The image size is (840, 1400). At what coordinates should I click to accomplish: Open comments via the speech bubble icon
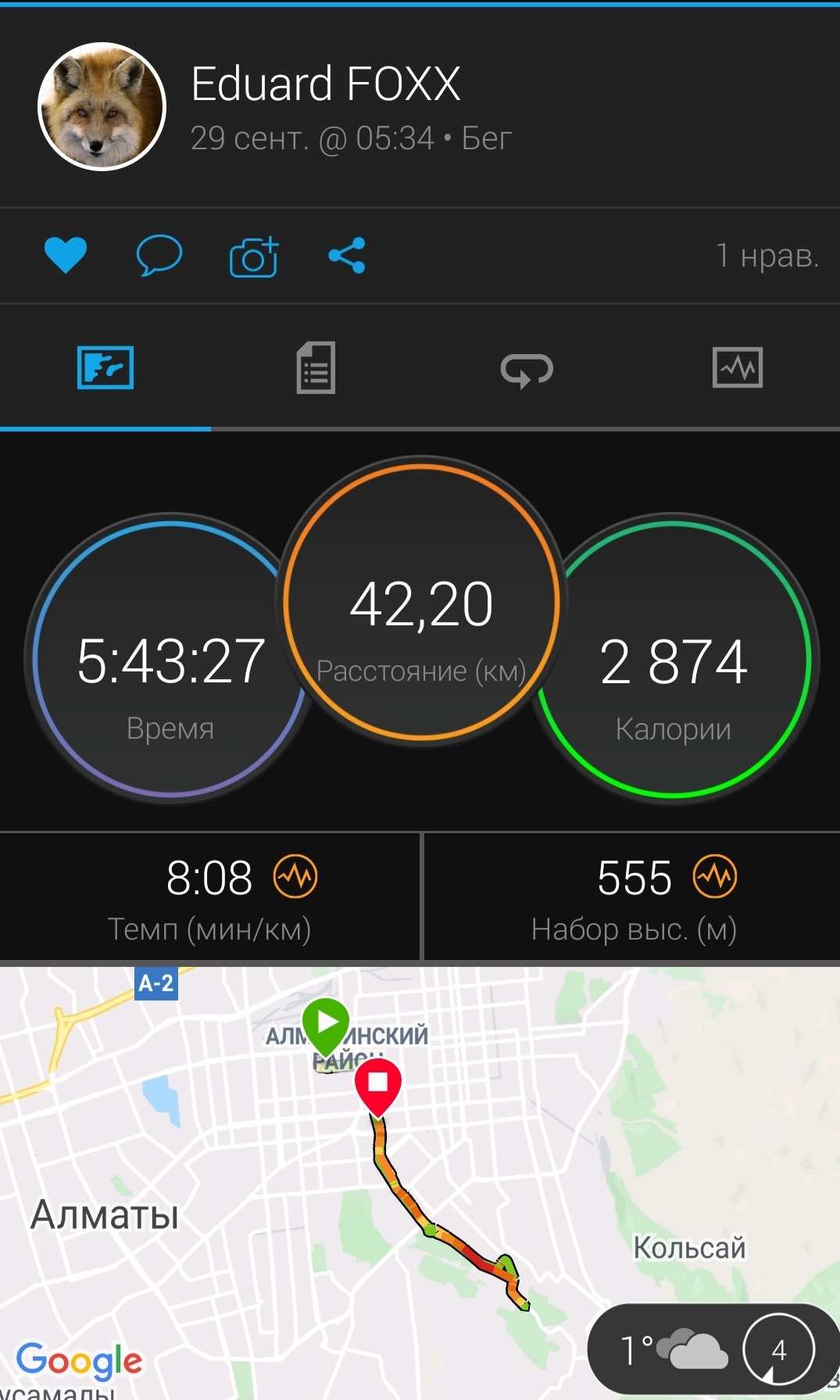pyautogui.click(x=159, y=256)
